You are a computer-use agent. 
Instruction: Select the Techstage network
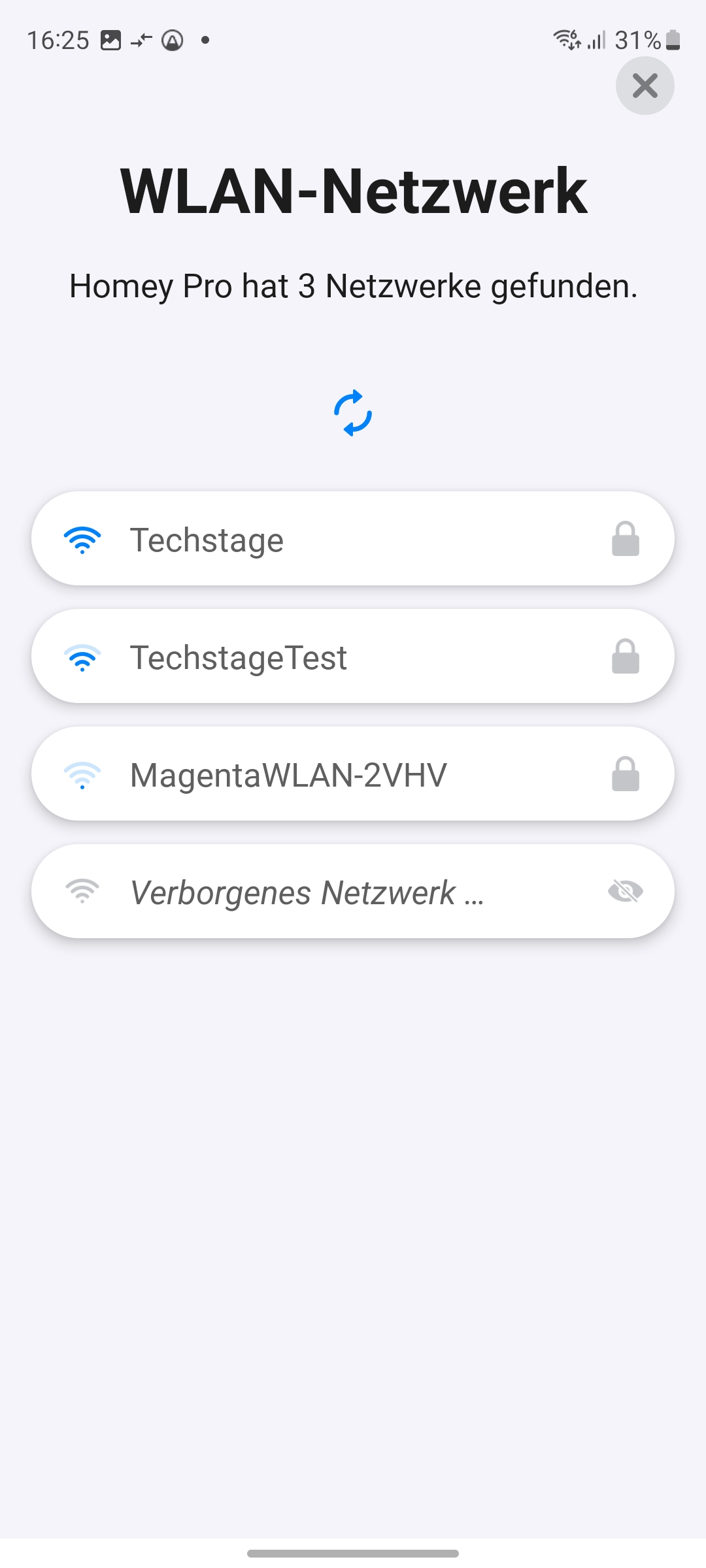tap(353, 539)
